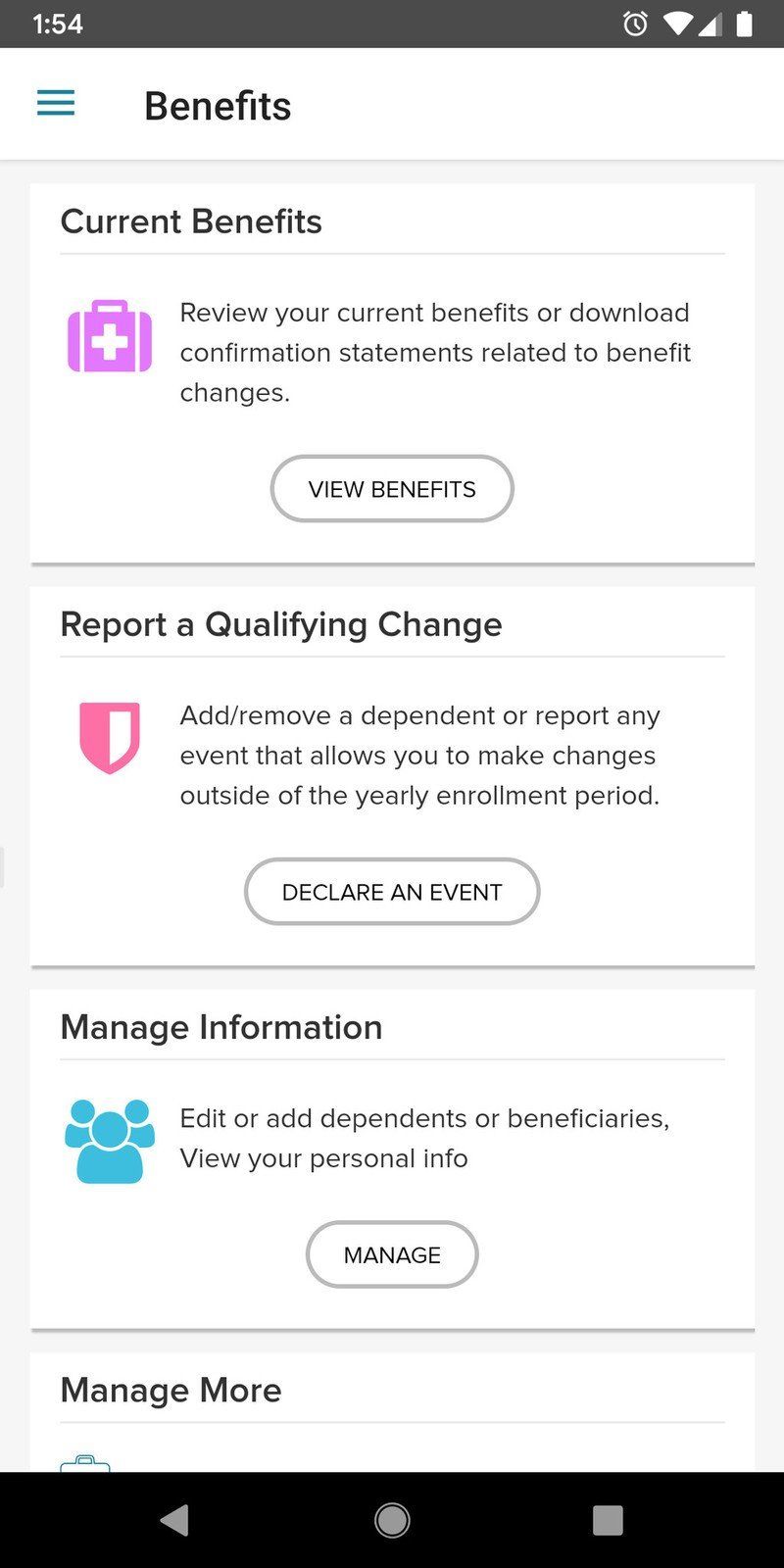Click the pink medical kit icon
The height and width of the screenshot is (1568, 784).
(109, 337)
